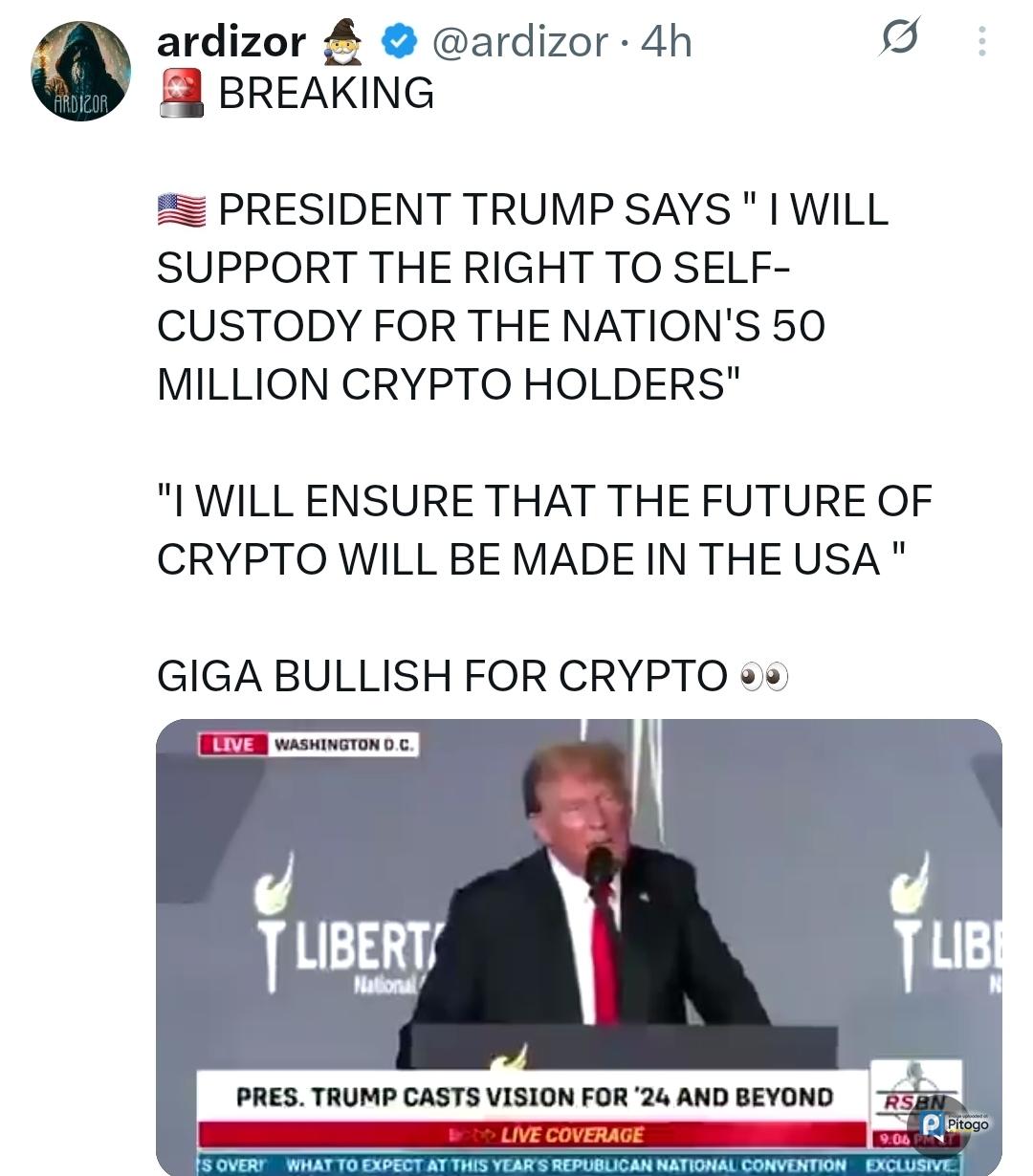The height and width of the screenshot is (1176, 1033).
Task: Open the post's three-dot overflow menu
Action: (981, 41)
